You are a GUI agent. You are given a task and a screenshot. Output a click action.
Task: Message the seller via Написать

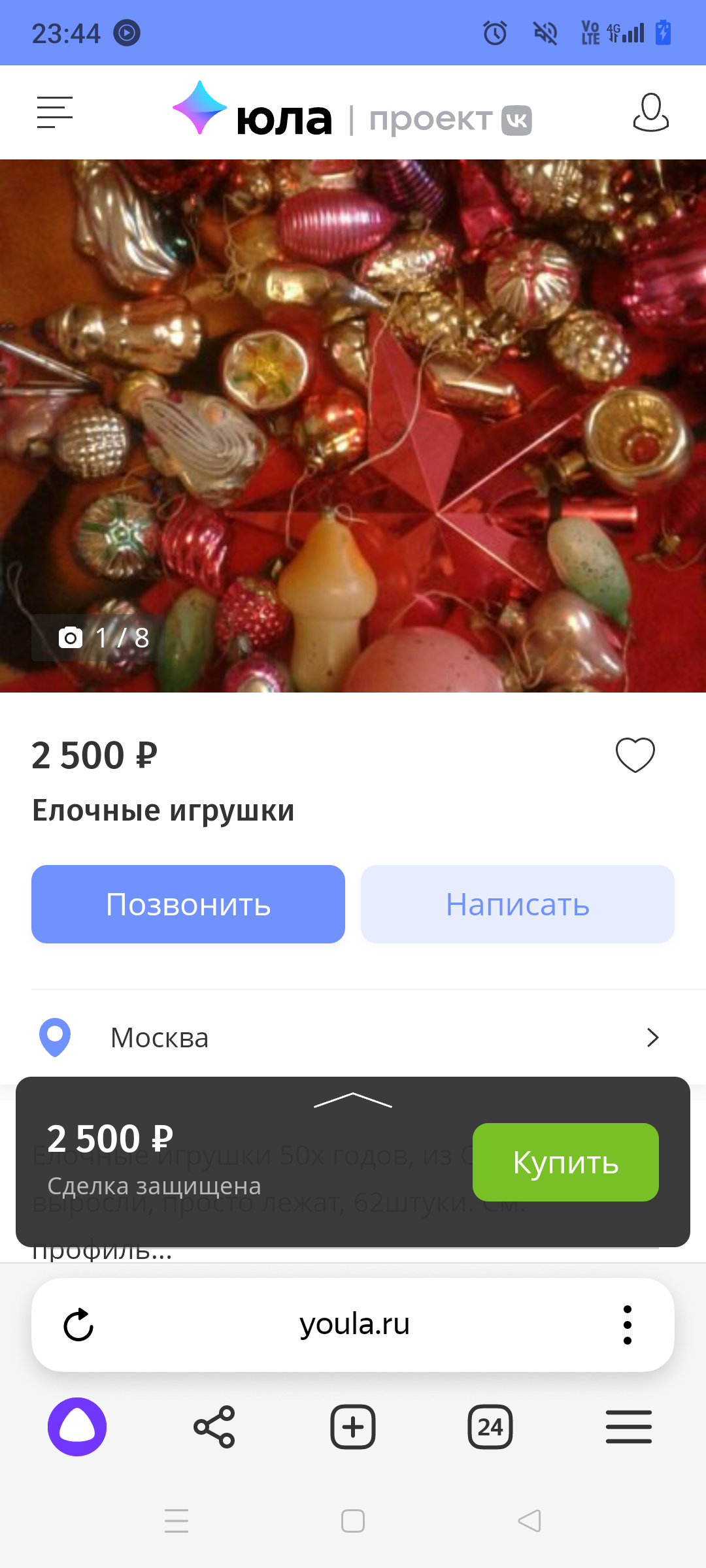pos(517,904)
